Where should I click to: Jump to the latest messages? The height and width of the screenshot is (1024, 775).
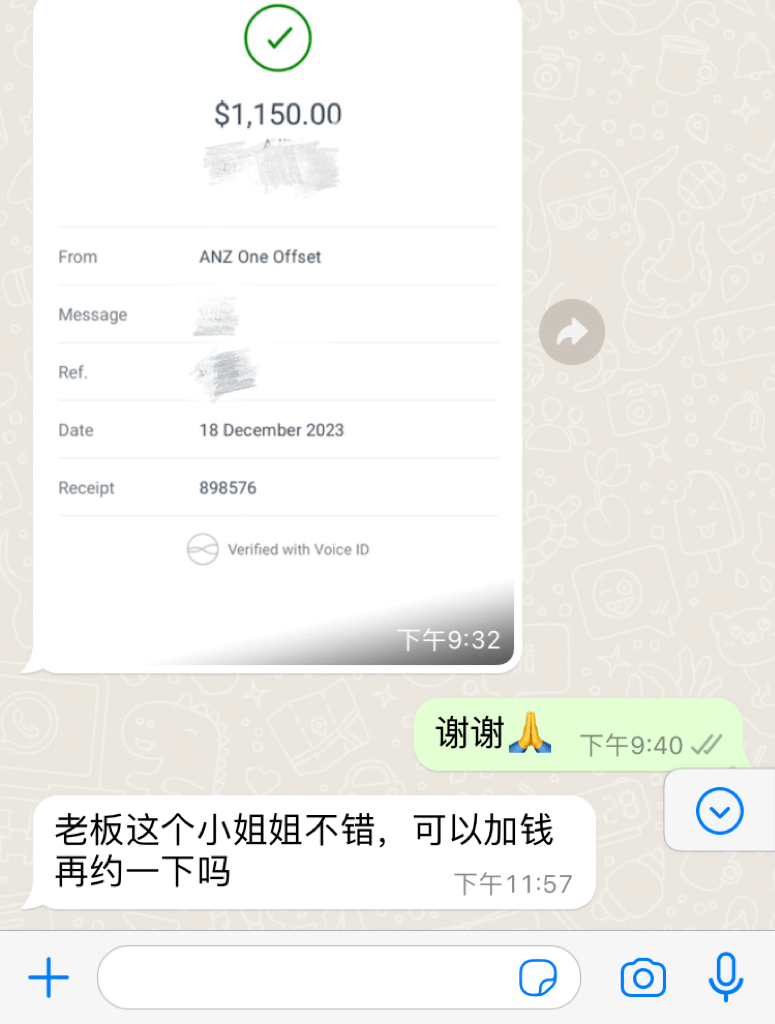pyautogui.click(x=719, y=810)
